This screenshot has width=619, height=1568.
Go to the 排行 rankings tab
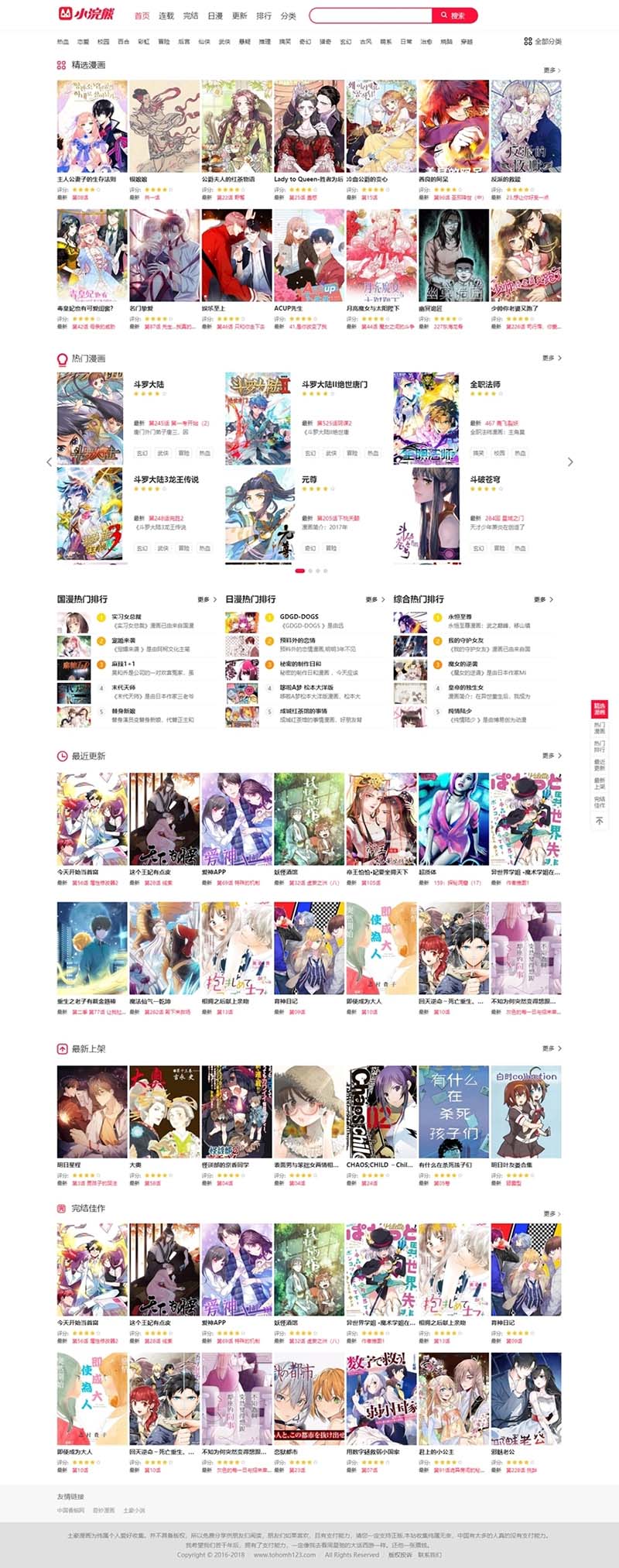pyautogui.click(x=264, y=15)
